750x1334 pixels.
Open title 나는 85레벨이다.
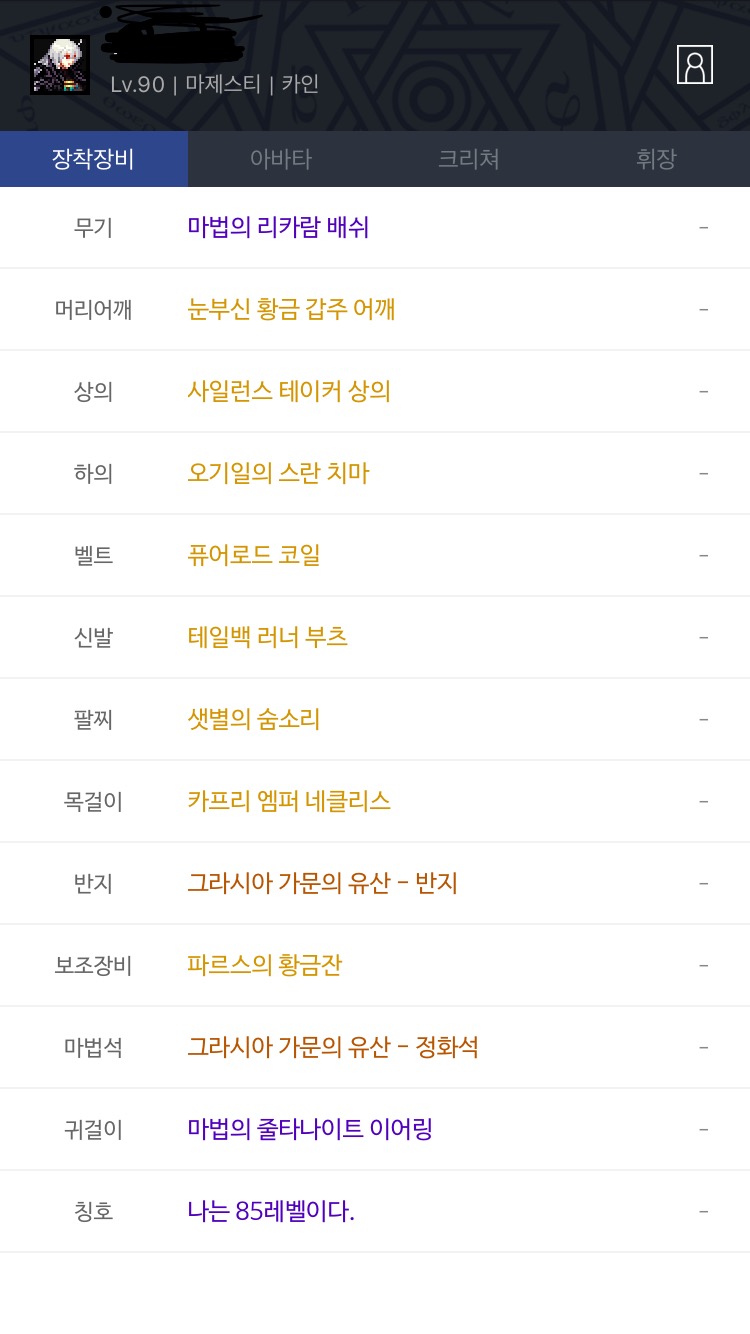pyautogui.click(x=375, y=1212)
